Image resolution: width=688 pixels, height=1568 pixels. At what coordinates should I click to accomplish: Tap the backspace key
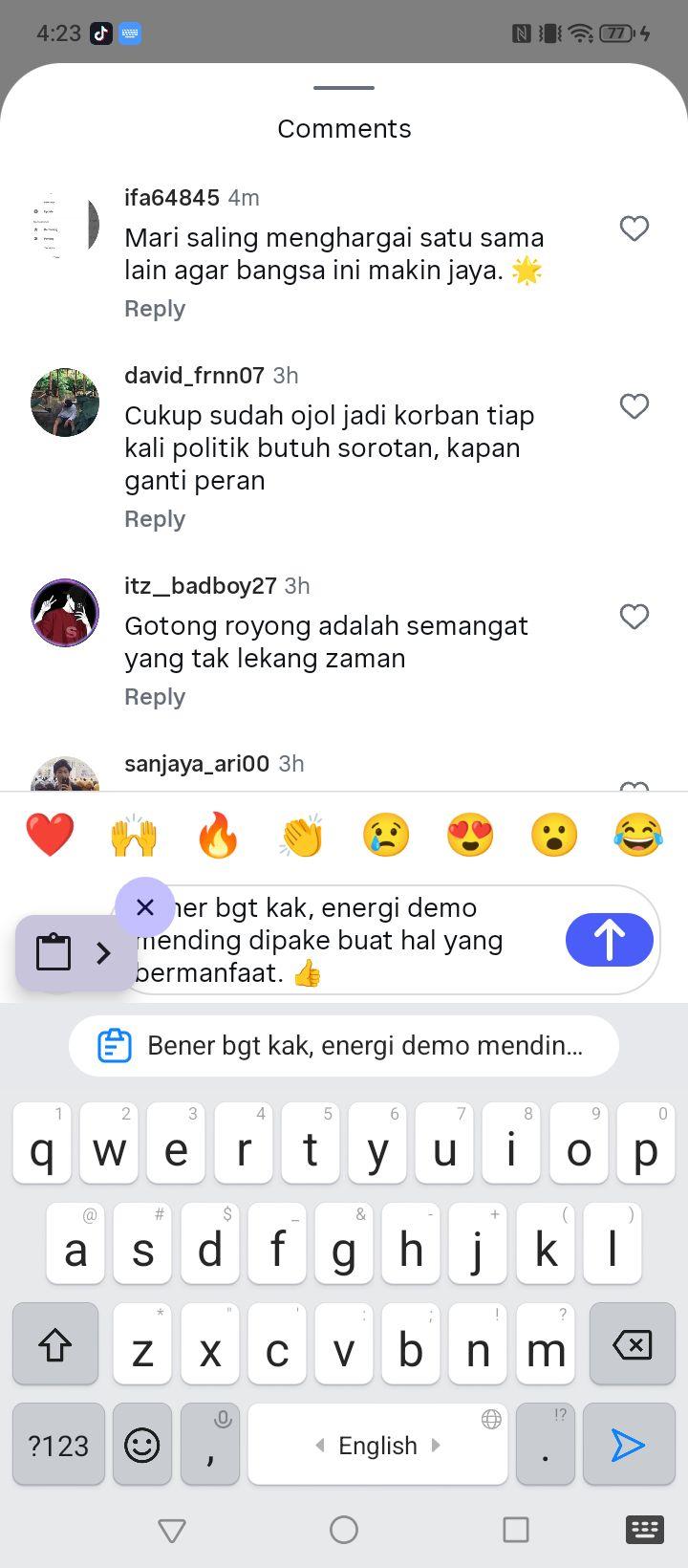633,1344
